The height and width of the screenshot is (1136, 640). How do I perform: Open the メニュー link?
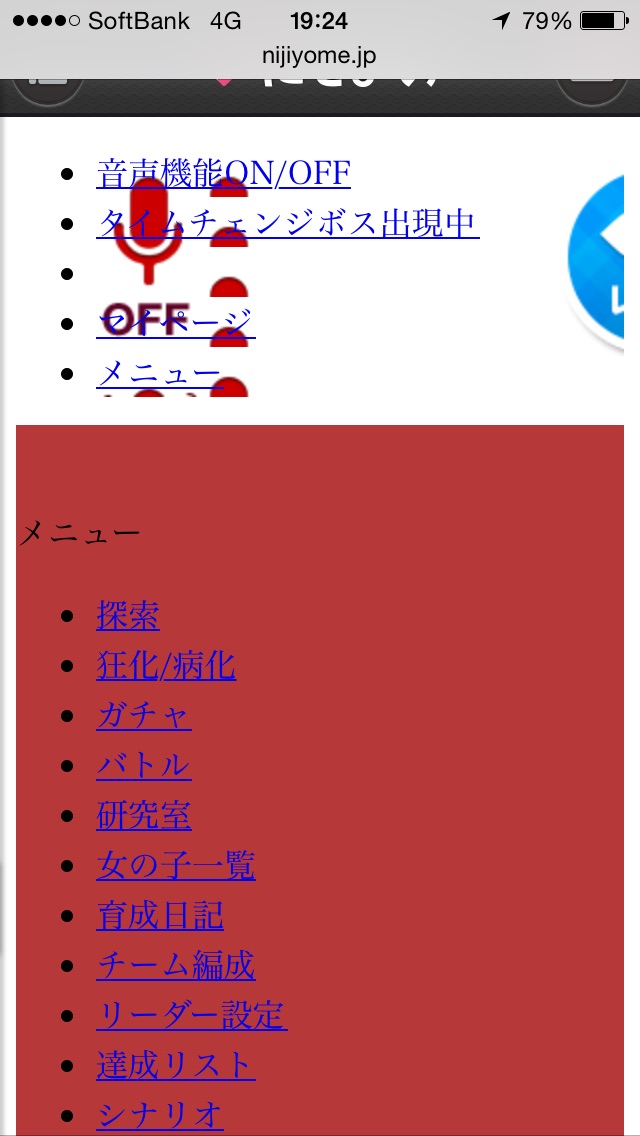[159, 374]
